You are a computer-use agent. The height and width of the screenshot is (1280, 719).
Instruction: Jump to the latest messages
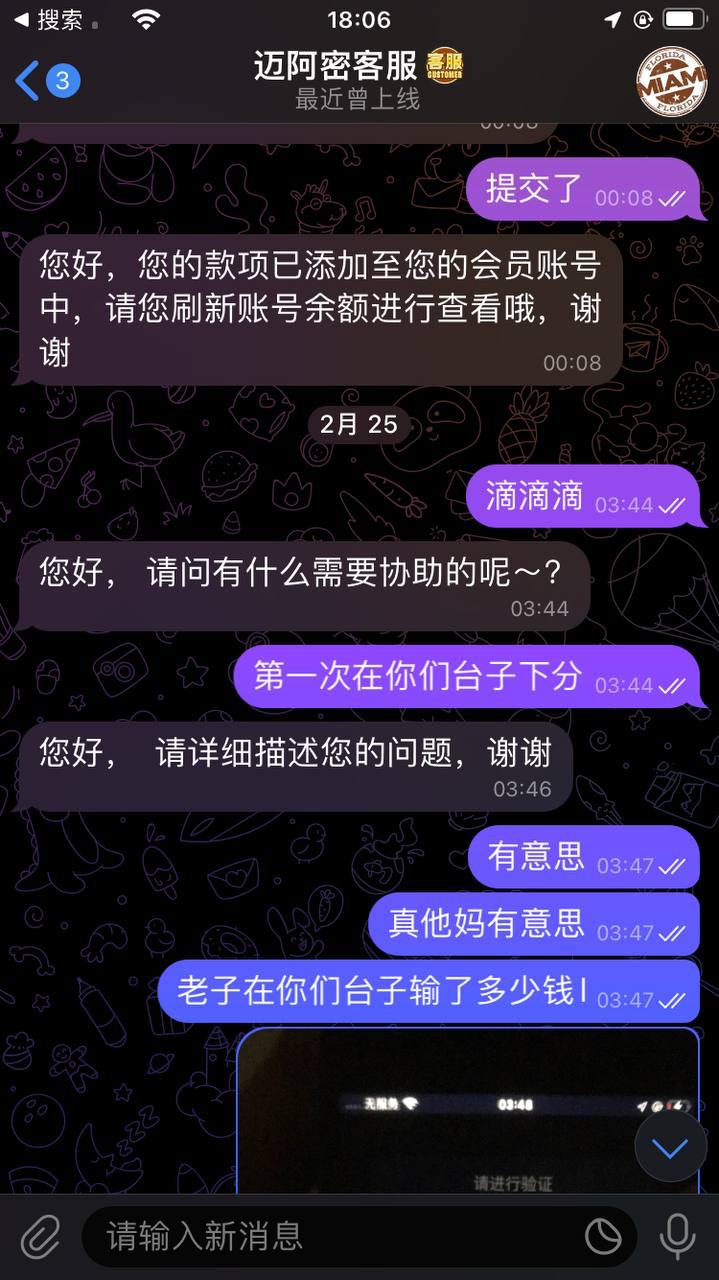click(670, 1147)
